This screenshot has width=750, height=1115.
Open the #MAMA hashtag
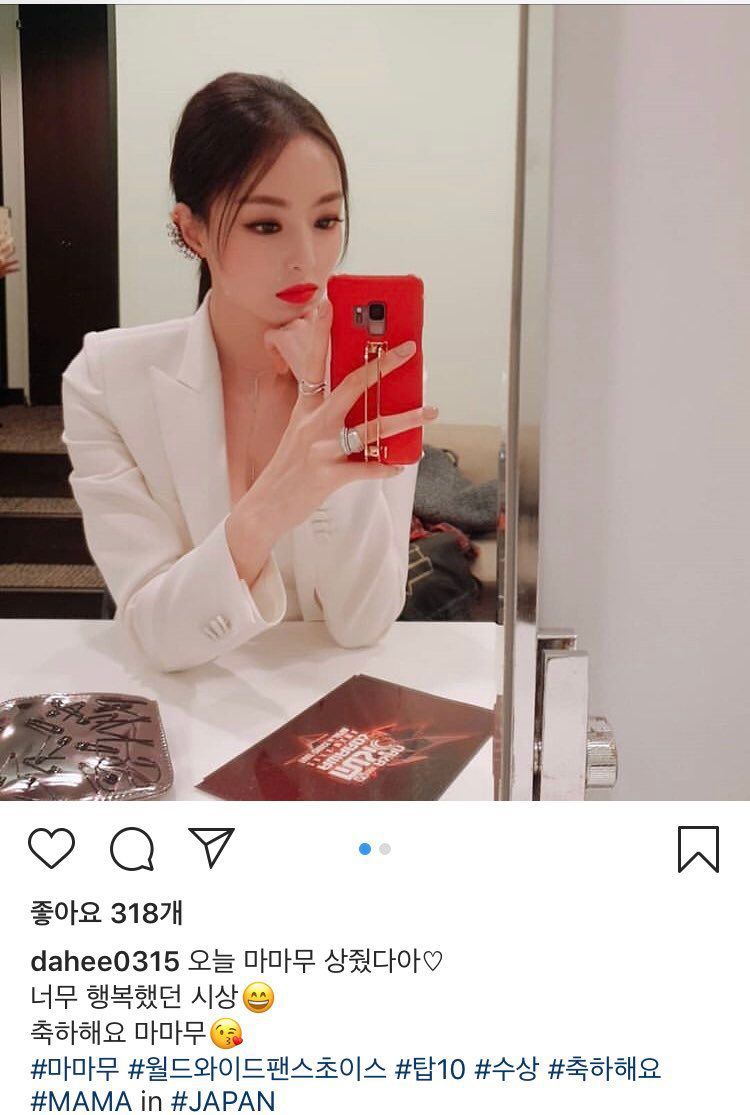click(x=82, y=1101)
